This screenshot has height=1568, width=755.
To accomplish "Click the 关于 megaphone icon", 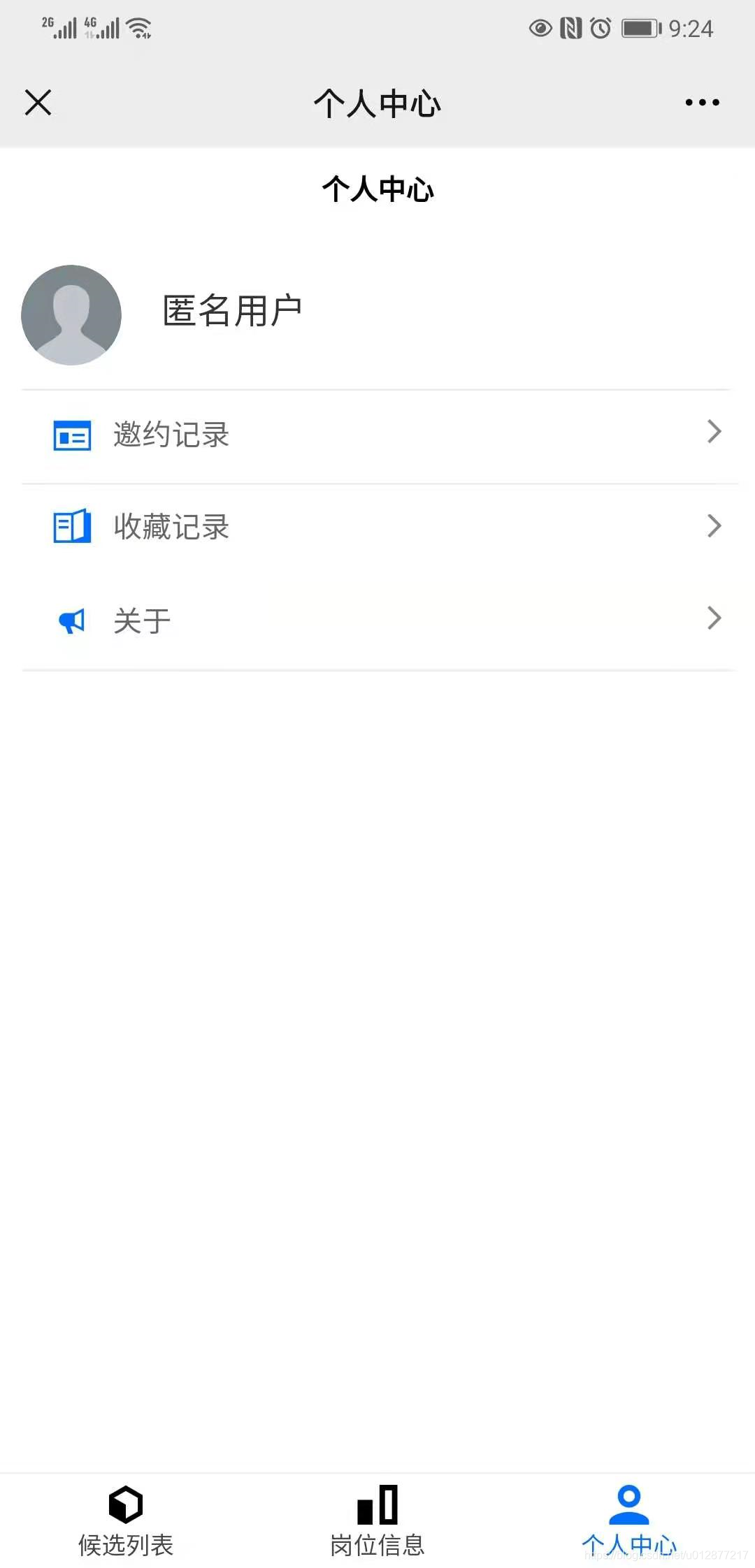I will click(x=71, y=619).
